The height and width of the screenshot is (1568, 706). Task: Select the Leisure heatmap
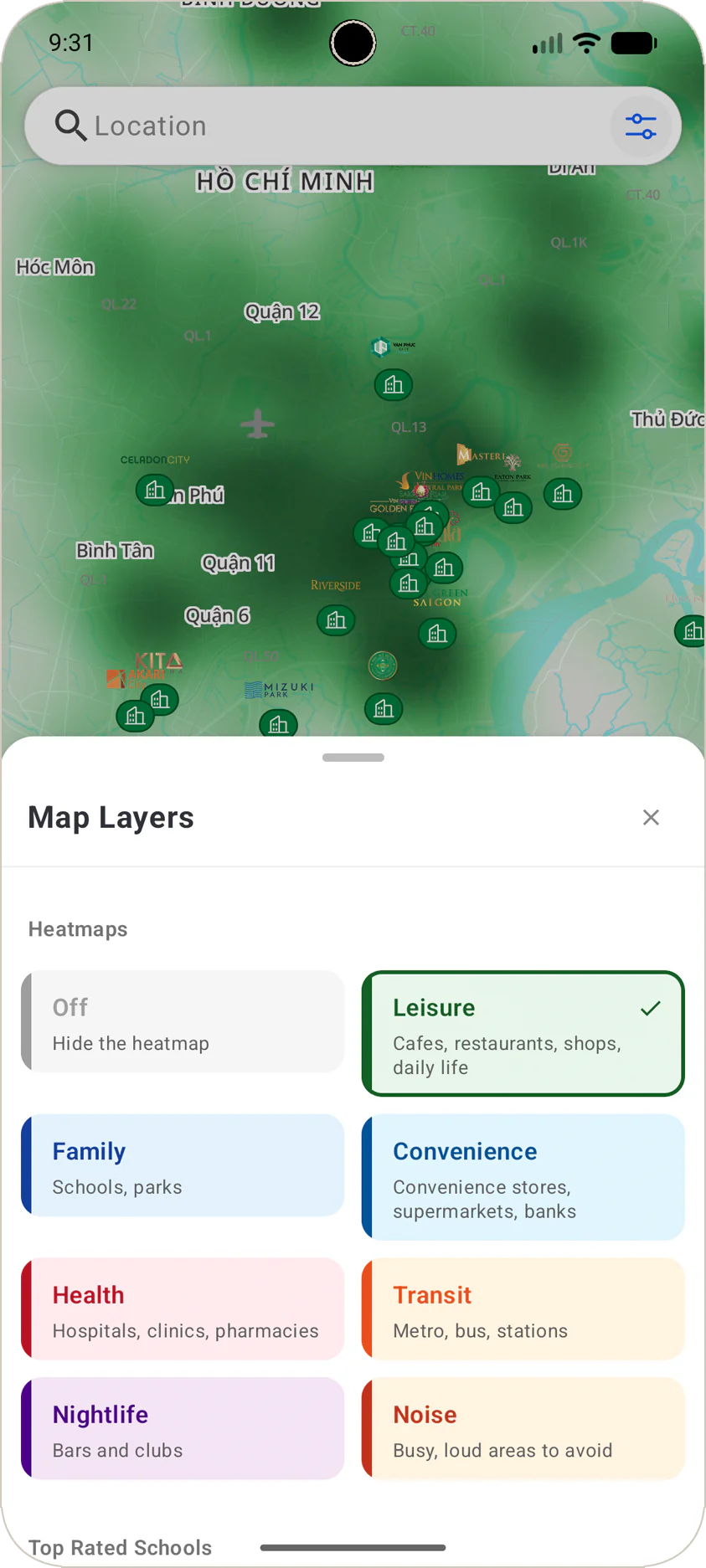[523, 1034]
